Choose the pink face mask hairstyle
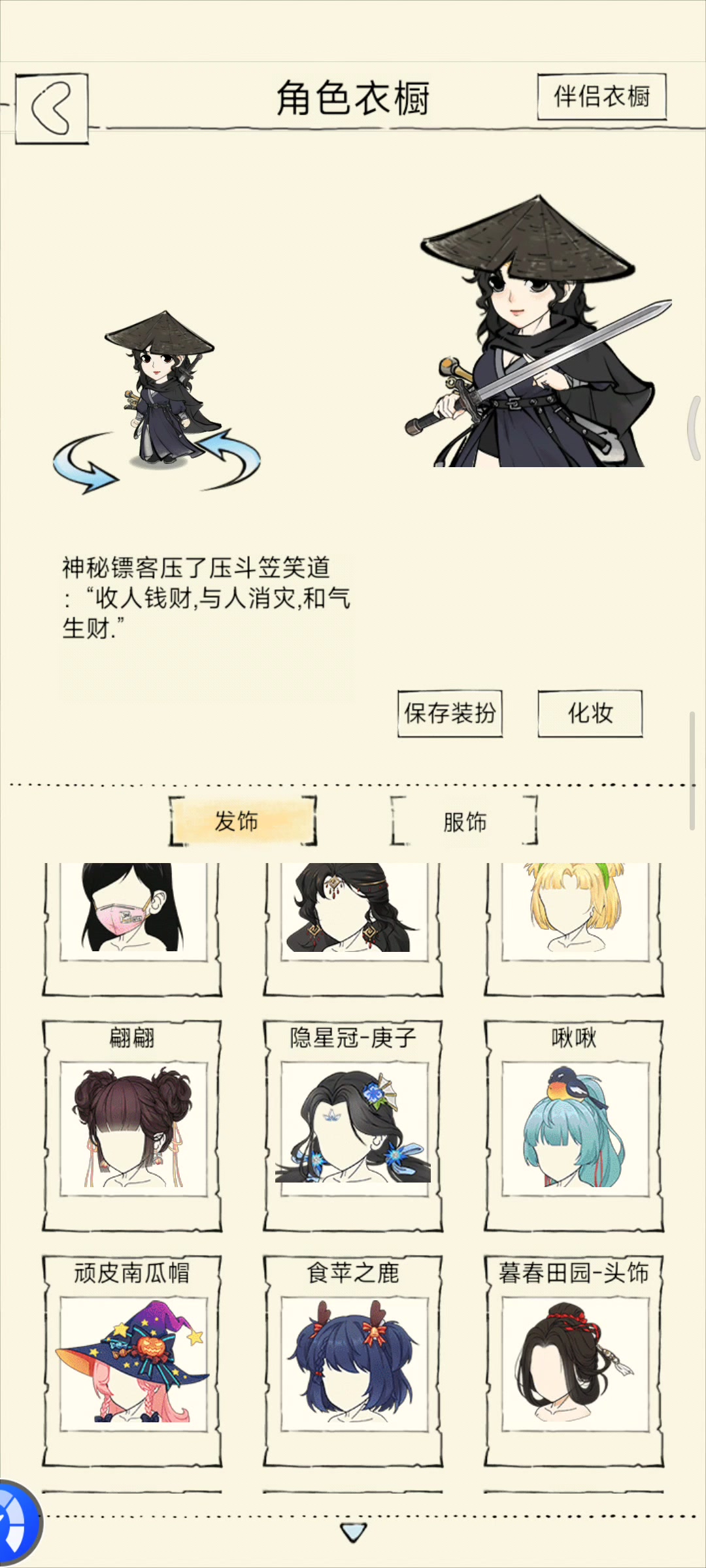This screenshot has width=706, height=1568. point(132,915)
